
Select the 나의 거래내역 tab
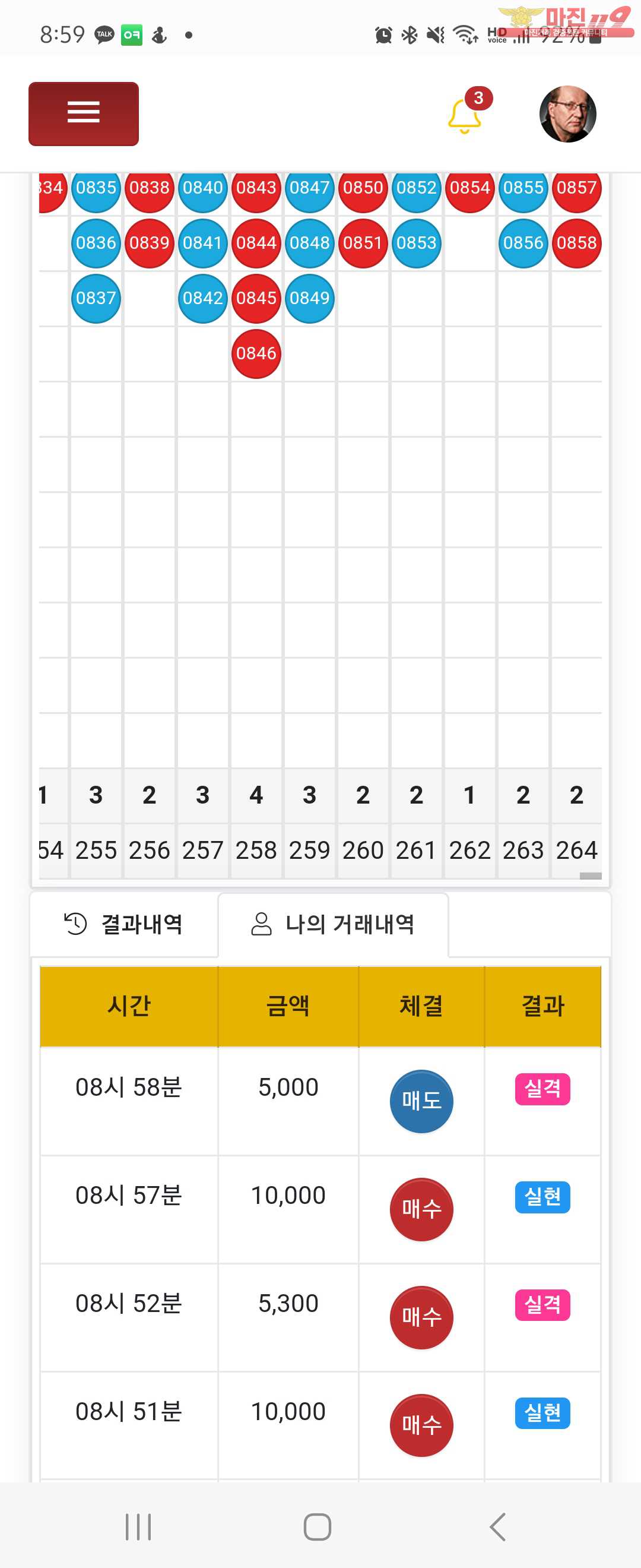click(x=332, y=924)
